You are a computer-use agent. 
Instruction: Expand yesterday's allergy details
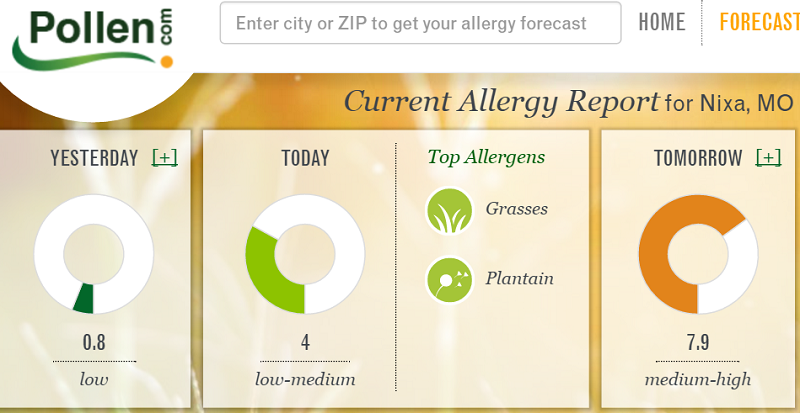(165, 158)
